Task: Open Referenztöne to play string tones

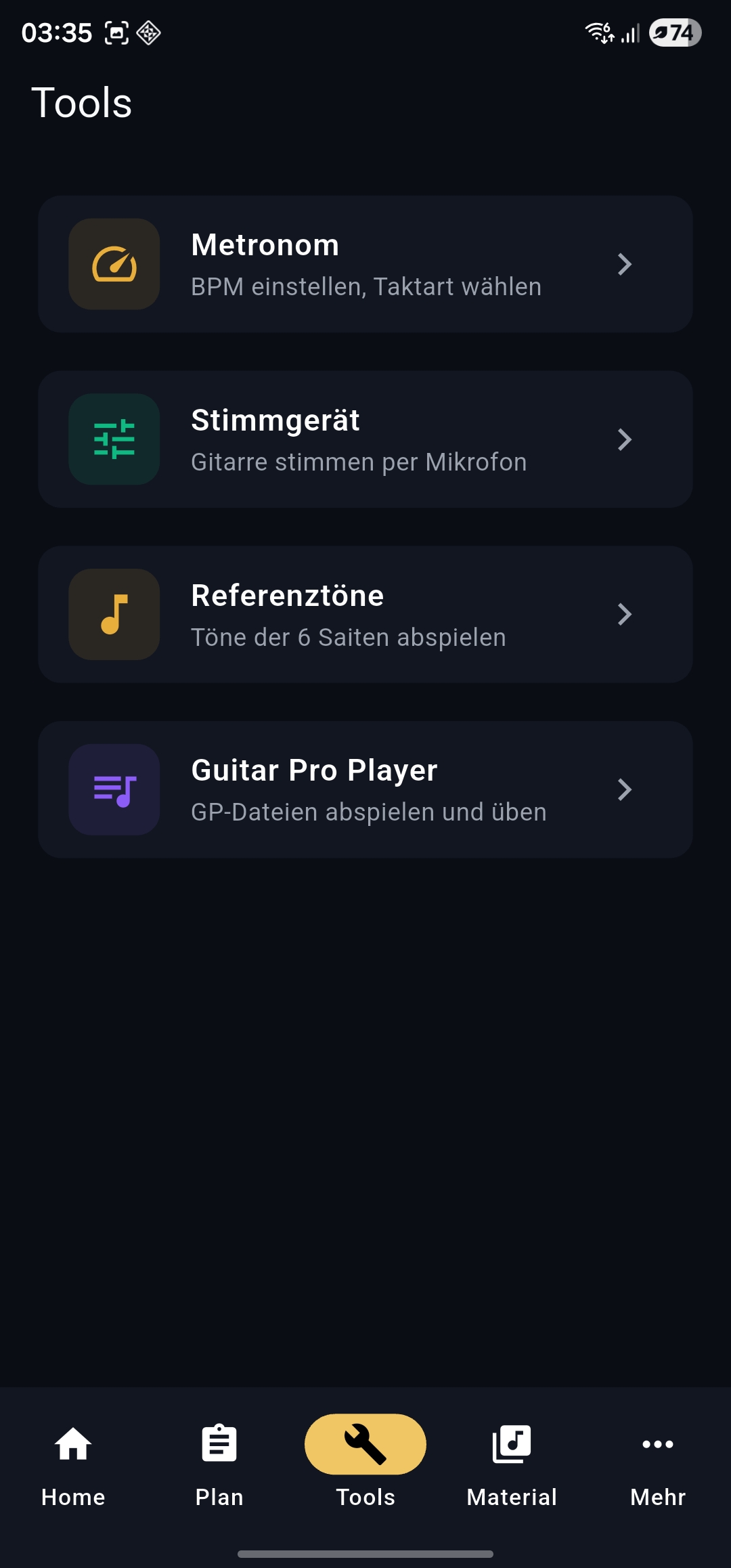Action: click(365, 614)
